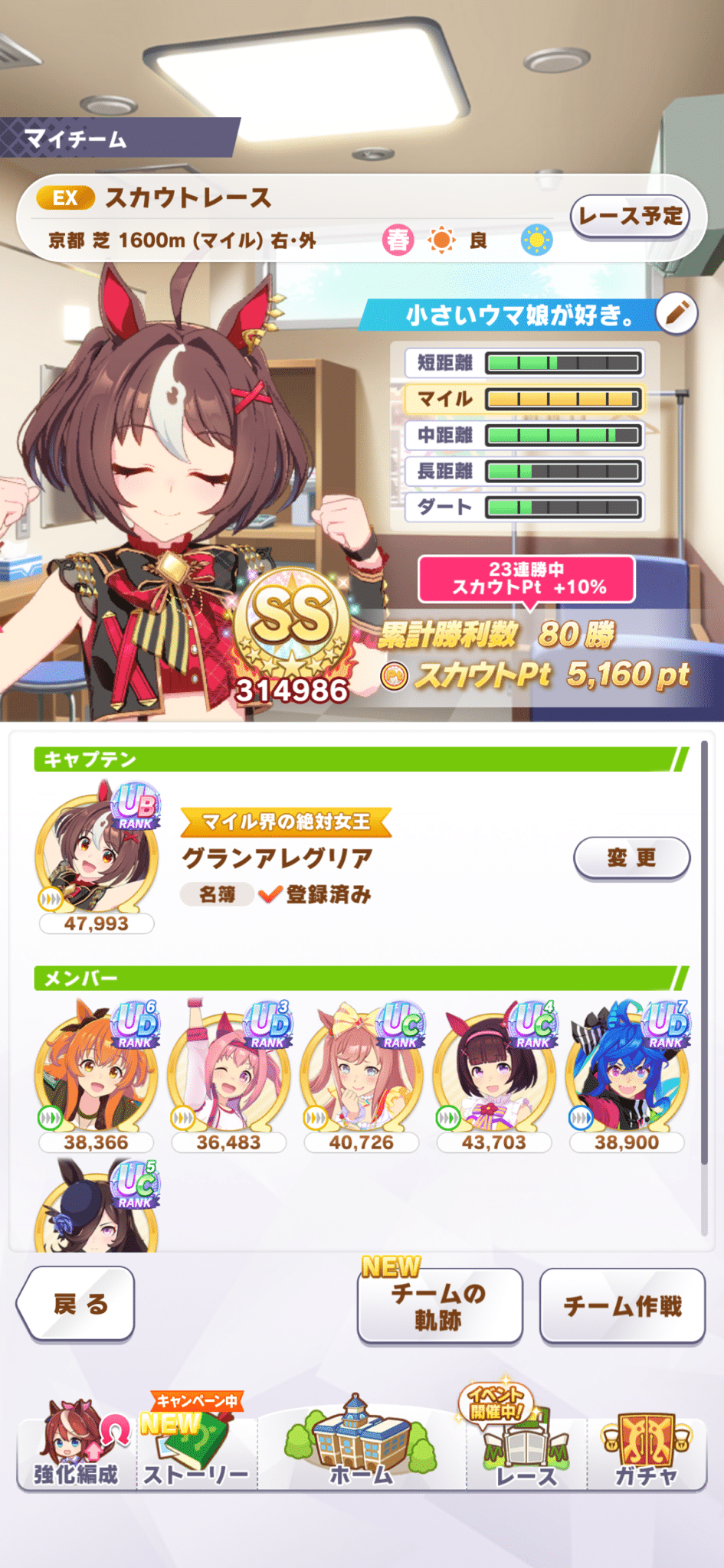Open チームの軌跡 team history
Image resolution: width=724 pixels, height=1568 pixels.
point(440,1306)
